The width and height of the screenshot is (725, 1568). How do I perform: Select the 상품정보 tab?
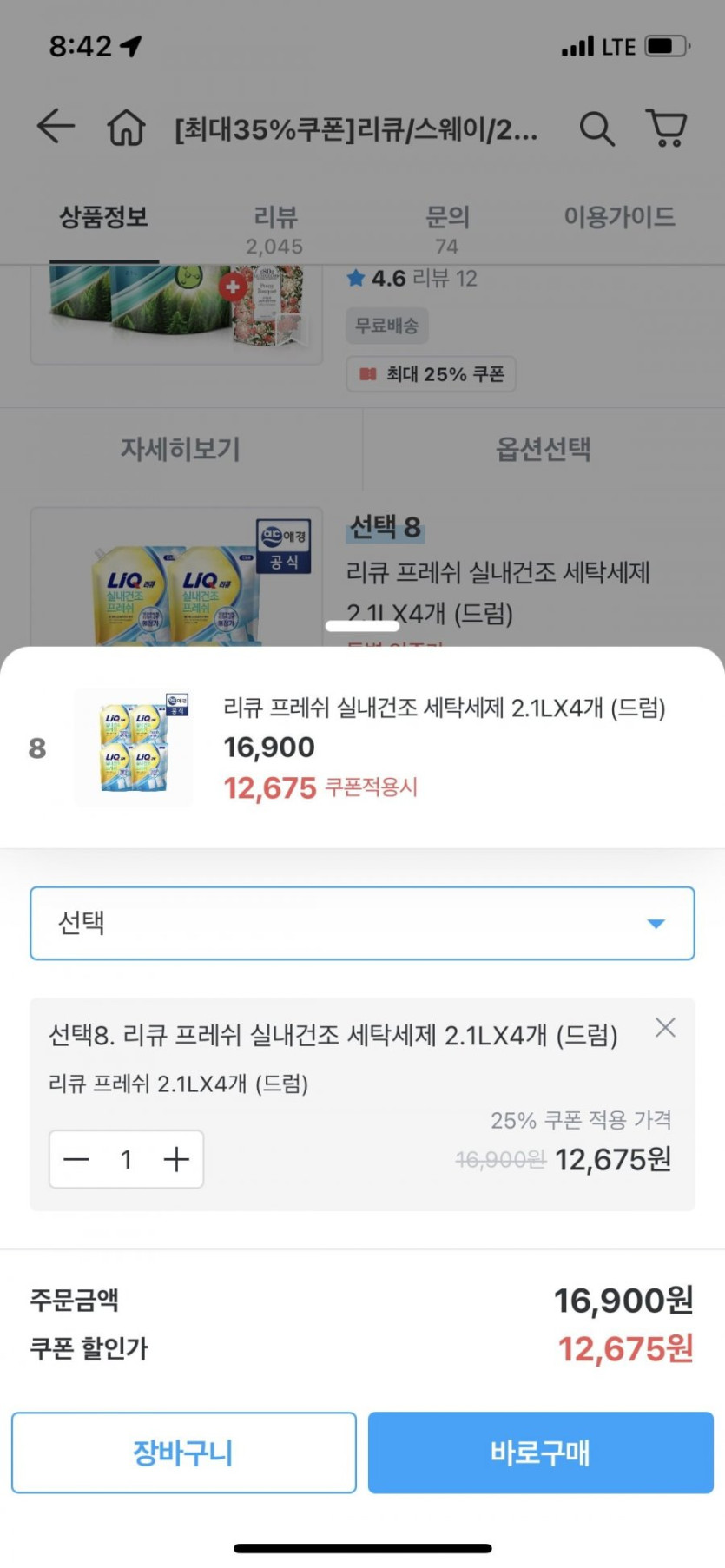pyautogui.click(x=103, y=217)
